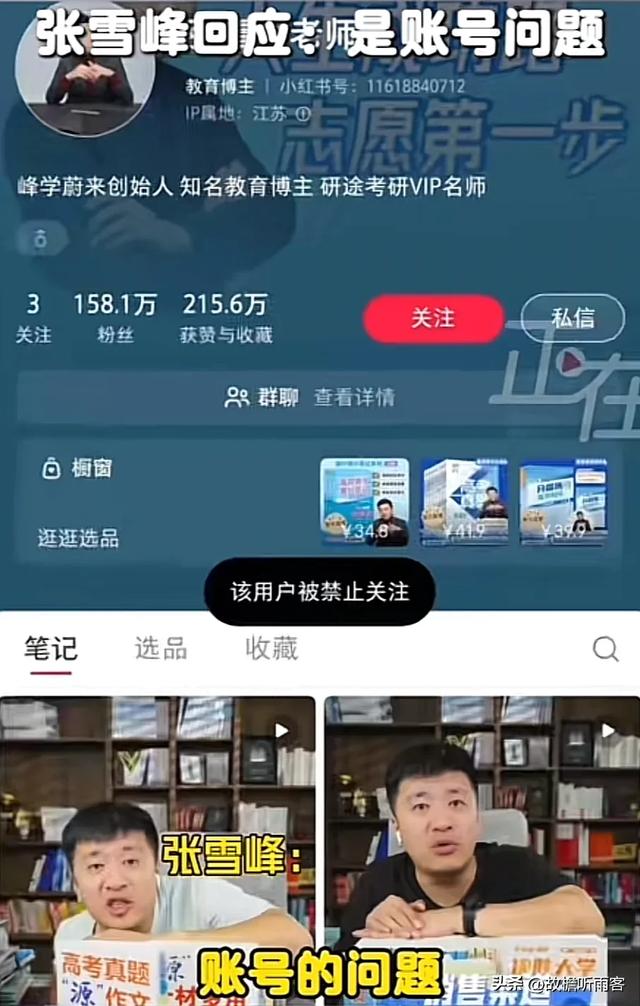Switch to the 选品 tab
This screenshot has width=640, height=1006.
[161, 649]
